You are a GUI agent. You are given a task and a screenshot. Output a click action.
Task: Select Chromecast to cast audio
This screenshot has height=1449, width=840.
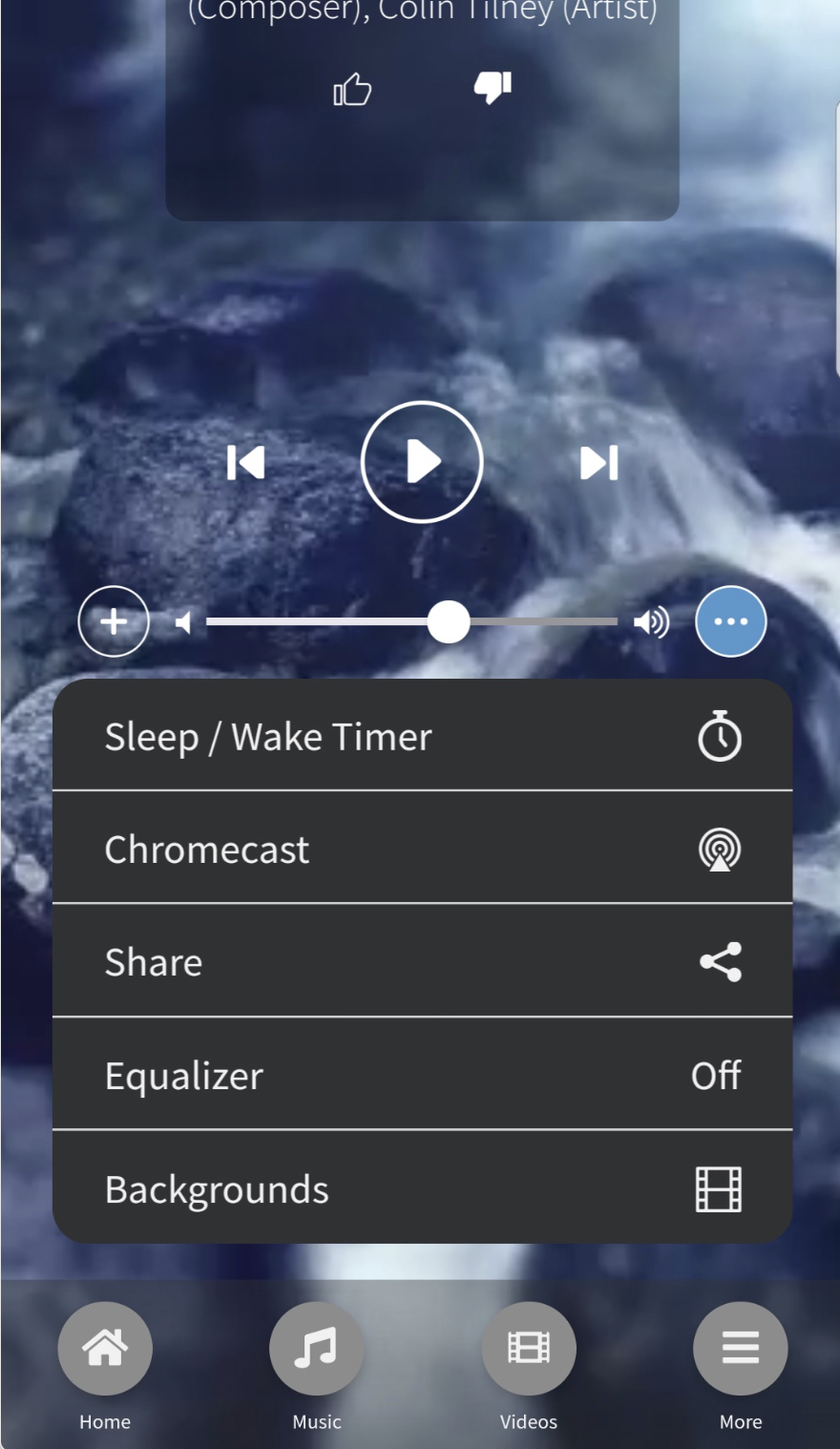pyautogui.click(x=422, y=849)
